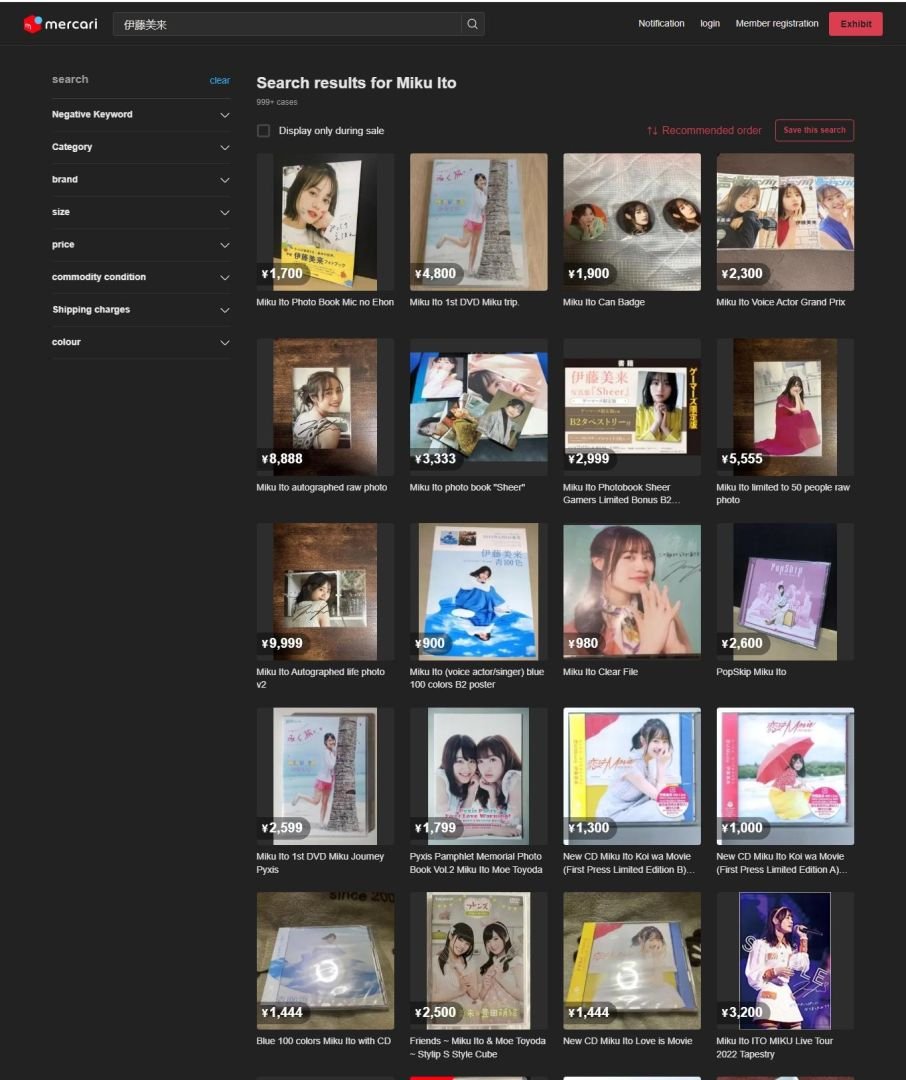This screenshot has width=906, height=1080.
Task: Expand the commodity condition filter
Action: pyautogui.click(x=141, y=277)
